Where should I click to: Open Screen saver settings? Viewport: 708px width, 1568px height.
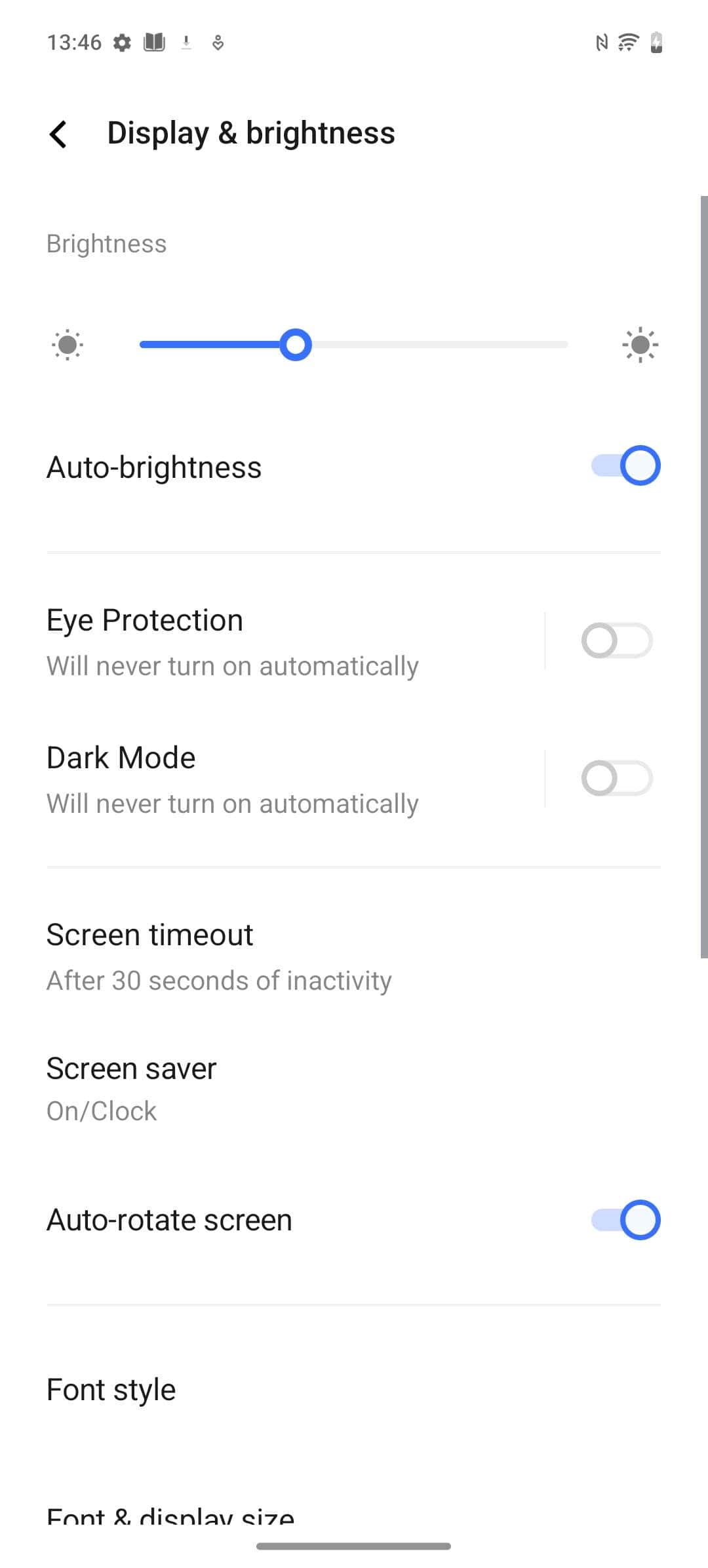[x=354, y=1089]
